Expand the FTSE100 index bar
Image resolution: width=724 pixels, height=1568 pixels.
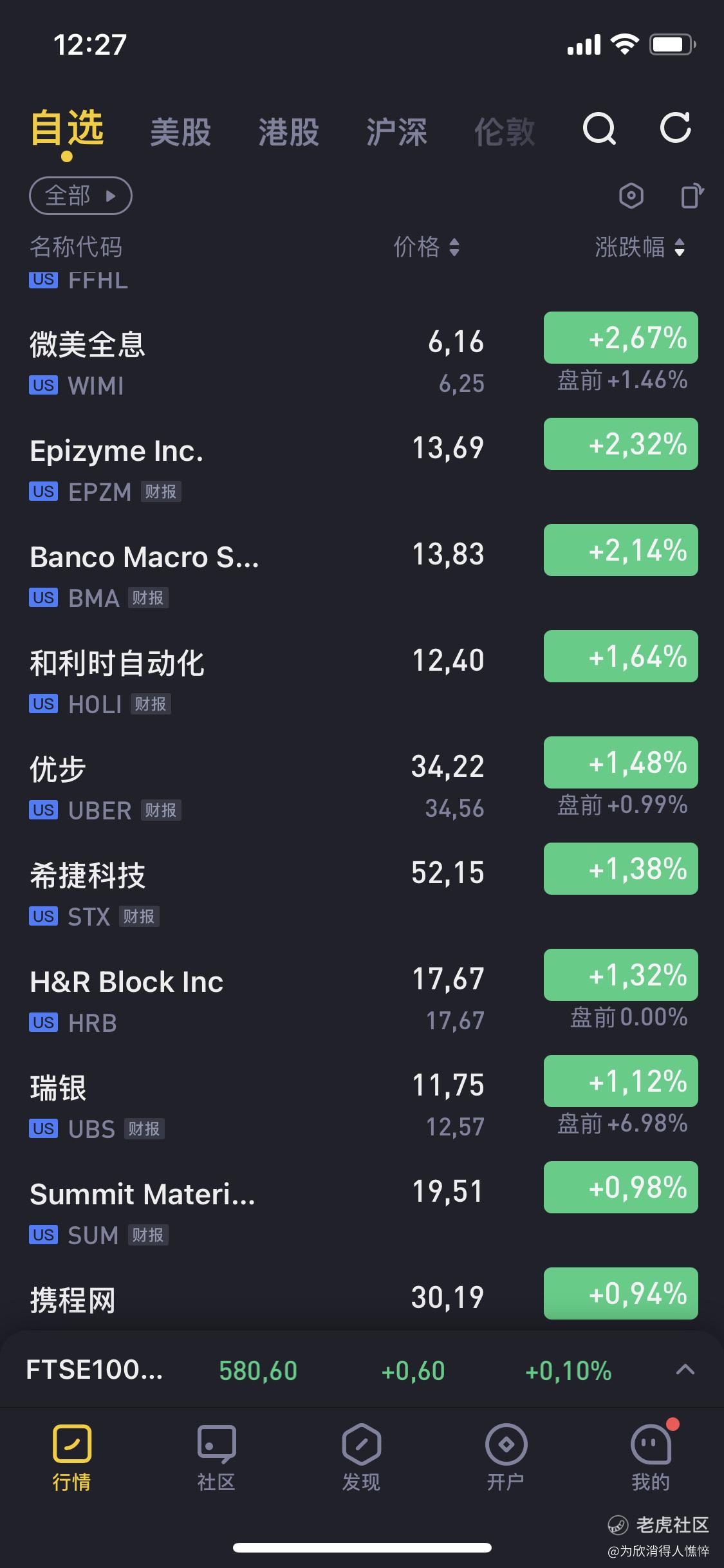[685, 1370]
